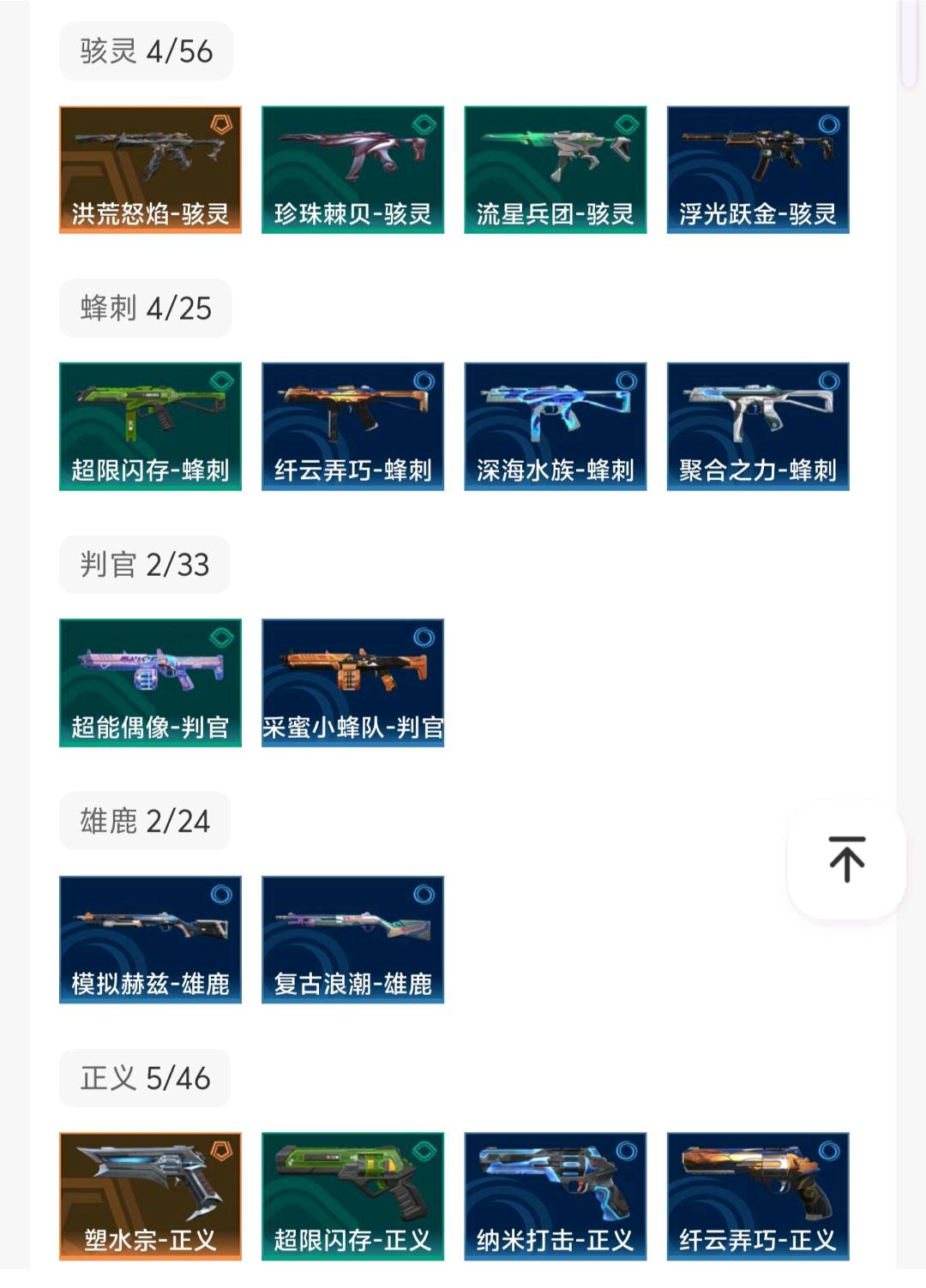926x1288 pixels.
Task: Select 塑水宗-正义 skin card
Action: 150,1196
